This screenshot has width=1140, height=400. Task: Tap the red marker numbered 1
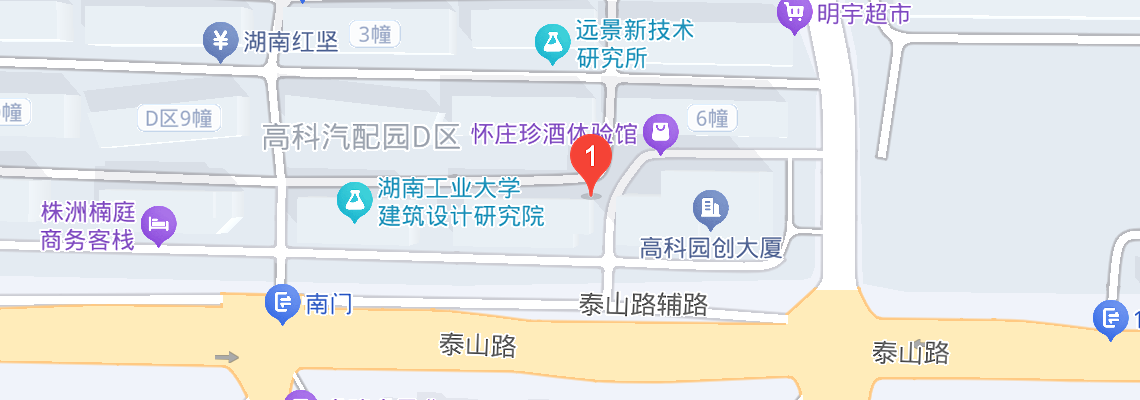coord(590,160)
